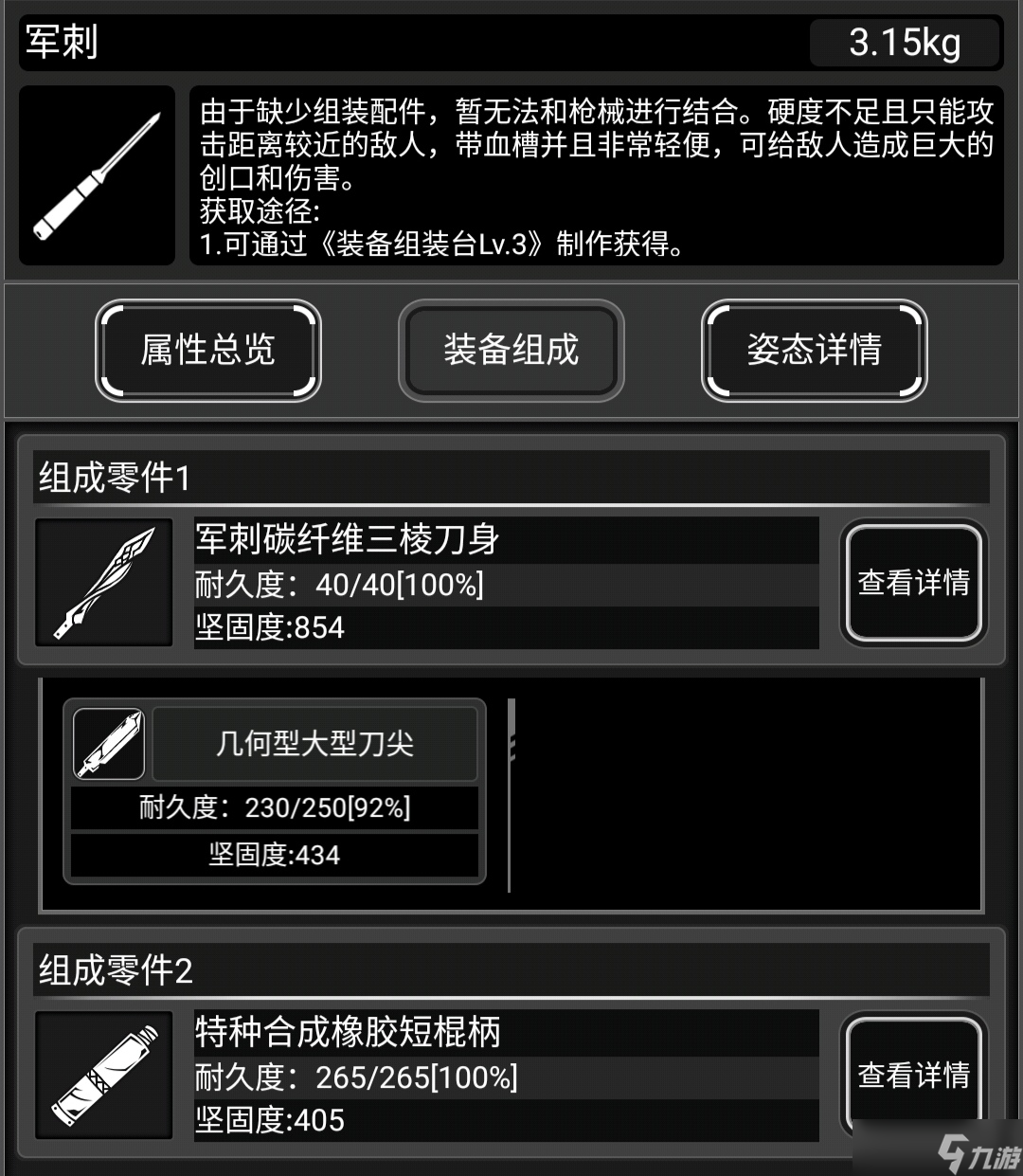Switch to the 属性总览 tab

click(x=207, y=351)
